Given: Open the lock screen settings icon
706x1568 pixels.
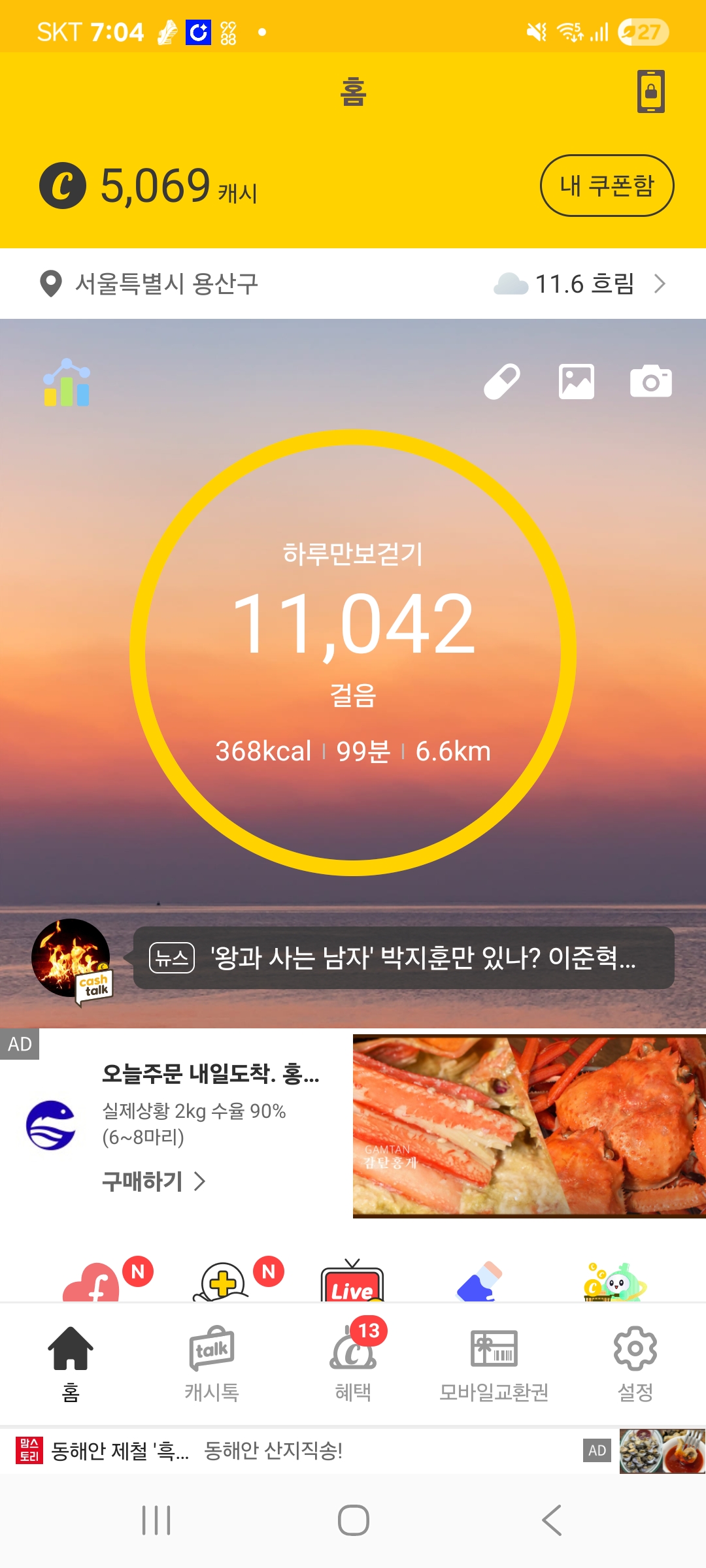Looking at the screenshot, I should [x=651, y=91].
